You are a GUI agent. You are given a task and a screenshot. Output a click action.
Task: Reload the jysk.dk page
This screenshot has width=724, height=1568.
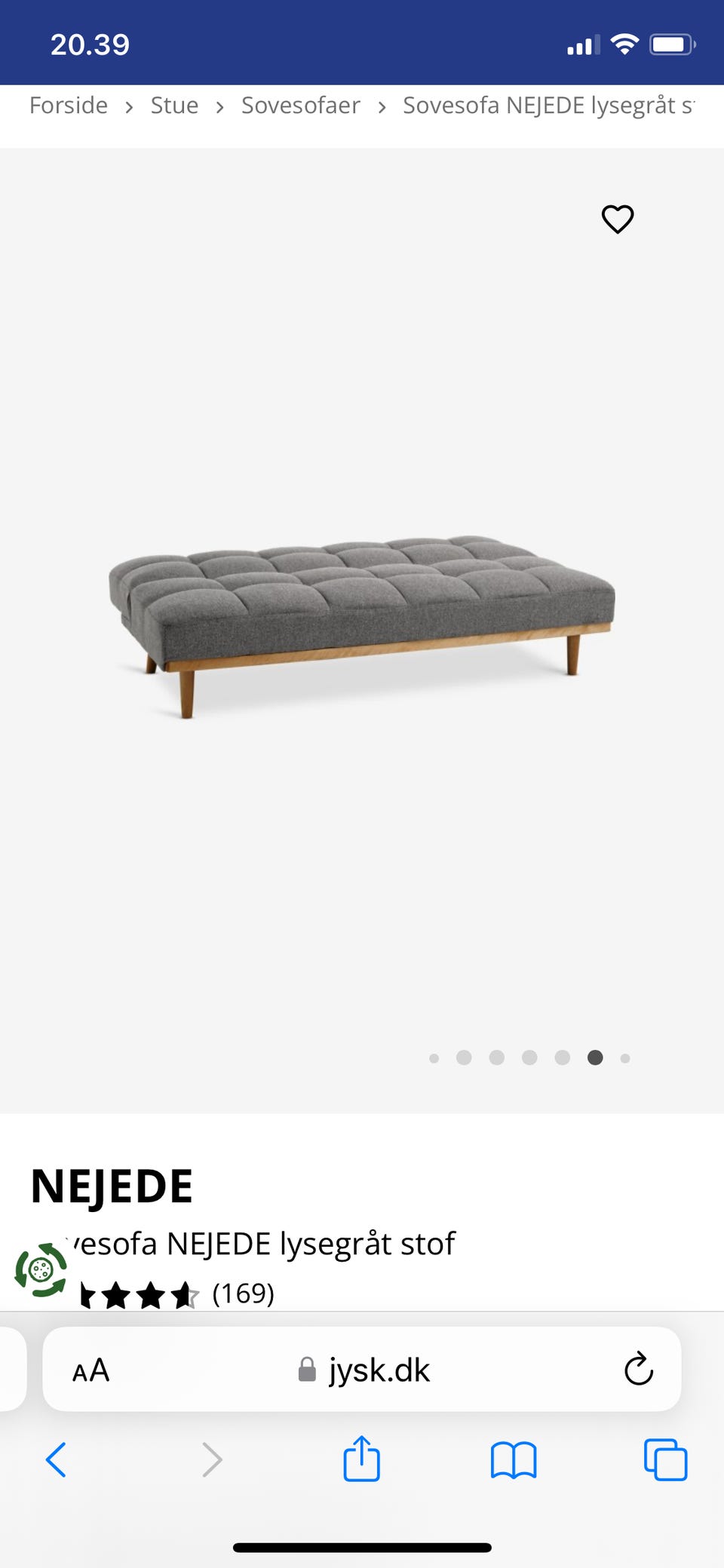coord(638,1369)
